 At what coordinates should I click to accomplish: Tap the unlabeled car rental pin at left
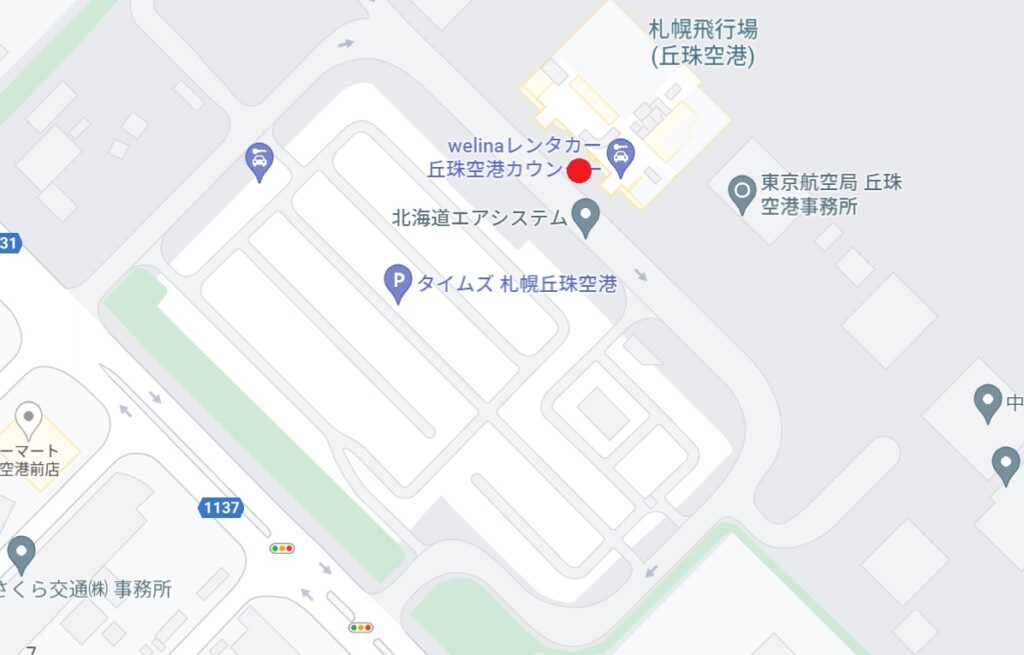click(x=259, y=160)
